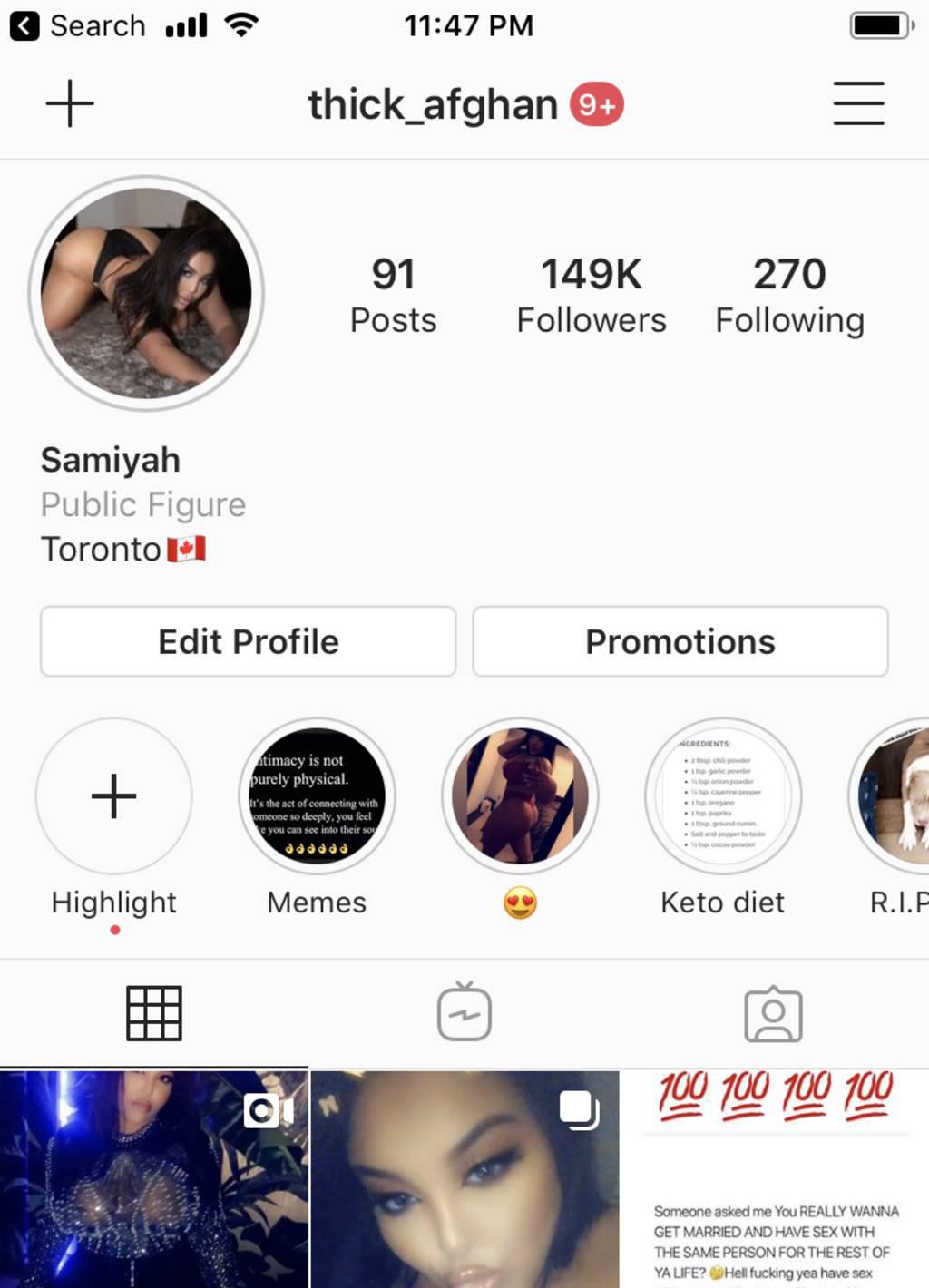Add a new Highlight

pos(114,796)
